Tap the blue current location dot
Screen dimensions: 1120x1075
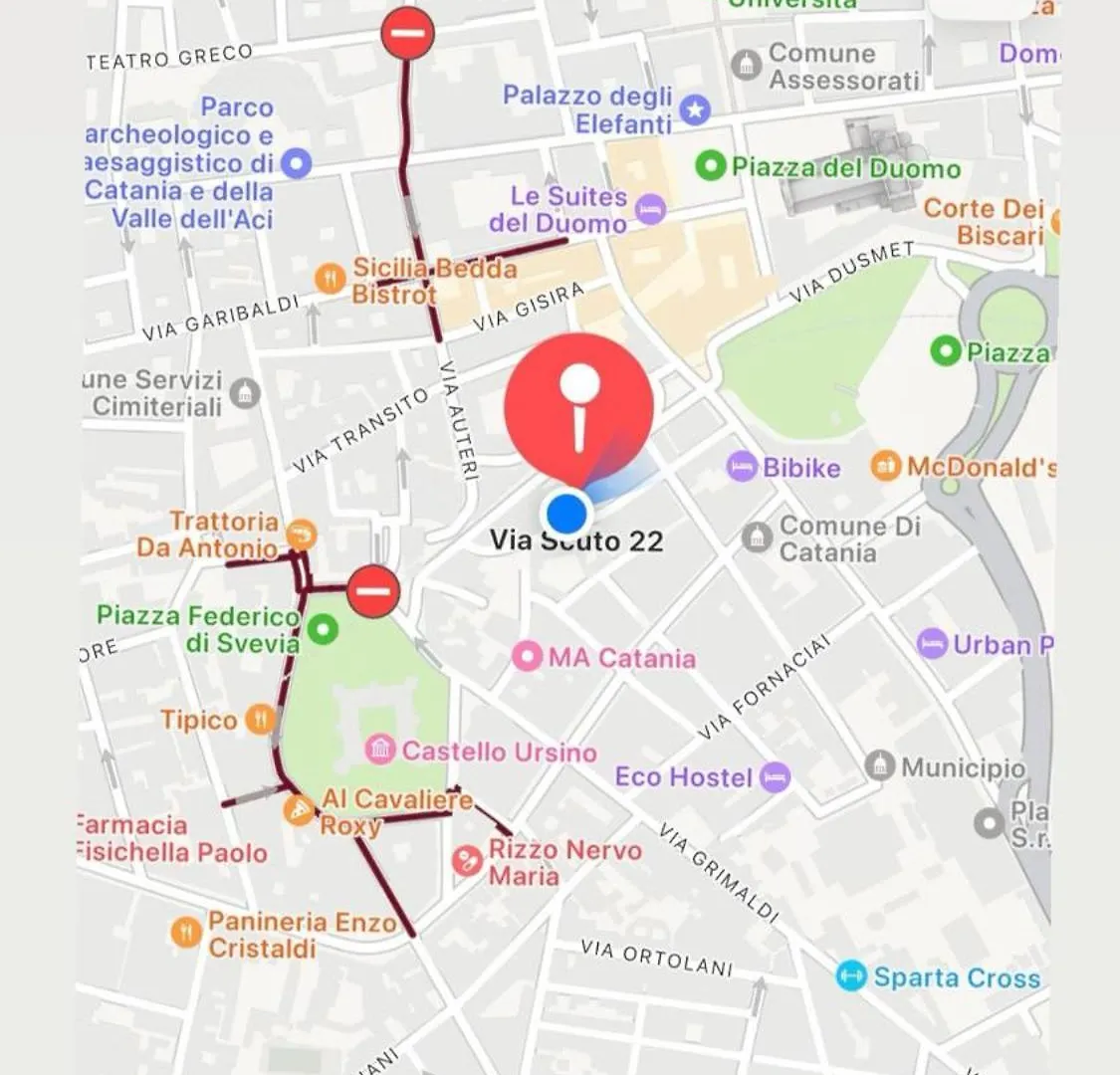click(566, 514)
